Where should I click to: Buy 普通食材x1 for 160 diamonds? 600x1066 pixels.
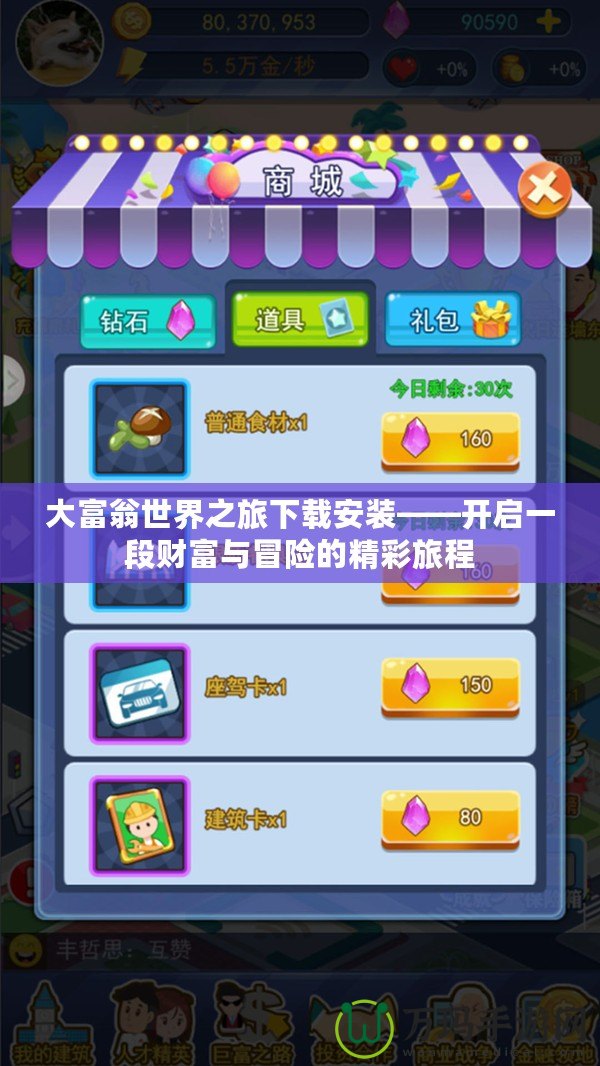coord(450,439)
